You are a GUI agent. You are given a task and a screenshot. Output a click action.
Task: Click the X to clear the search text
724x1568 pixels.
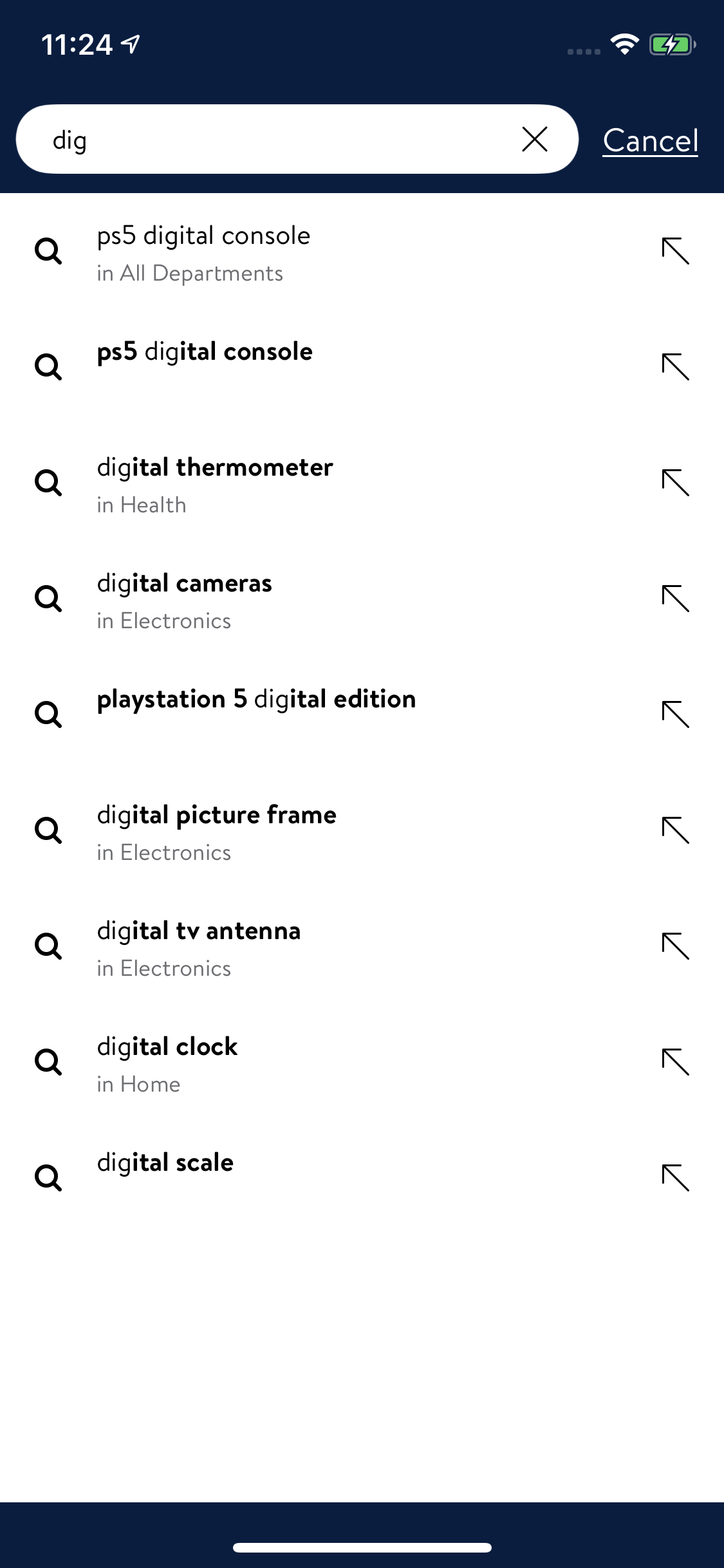[534, 139]
